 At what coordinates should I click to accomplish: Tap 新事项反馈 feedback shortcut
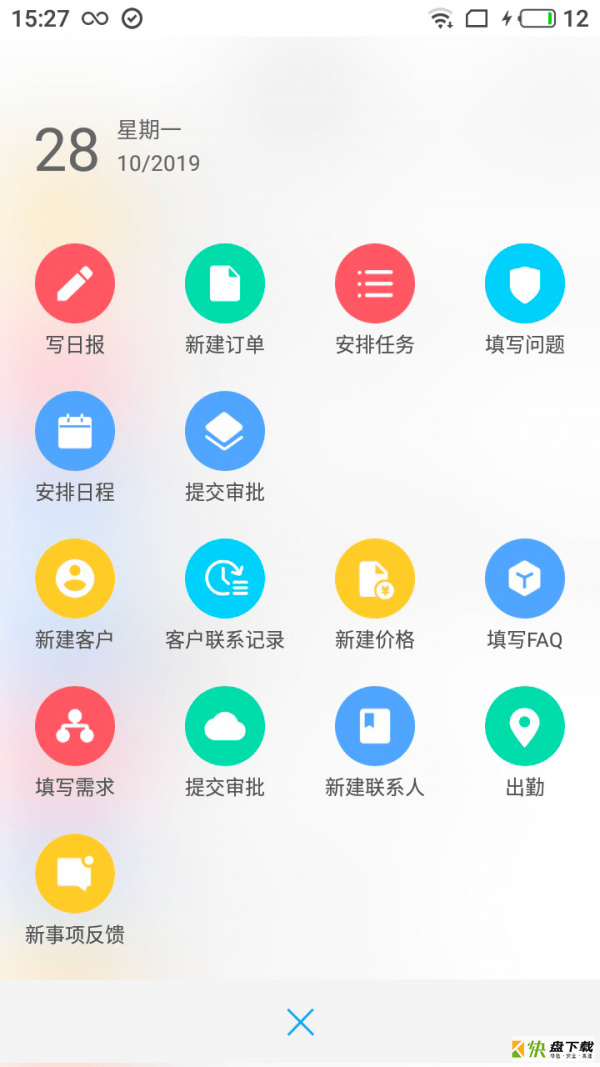75,874
